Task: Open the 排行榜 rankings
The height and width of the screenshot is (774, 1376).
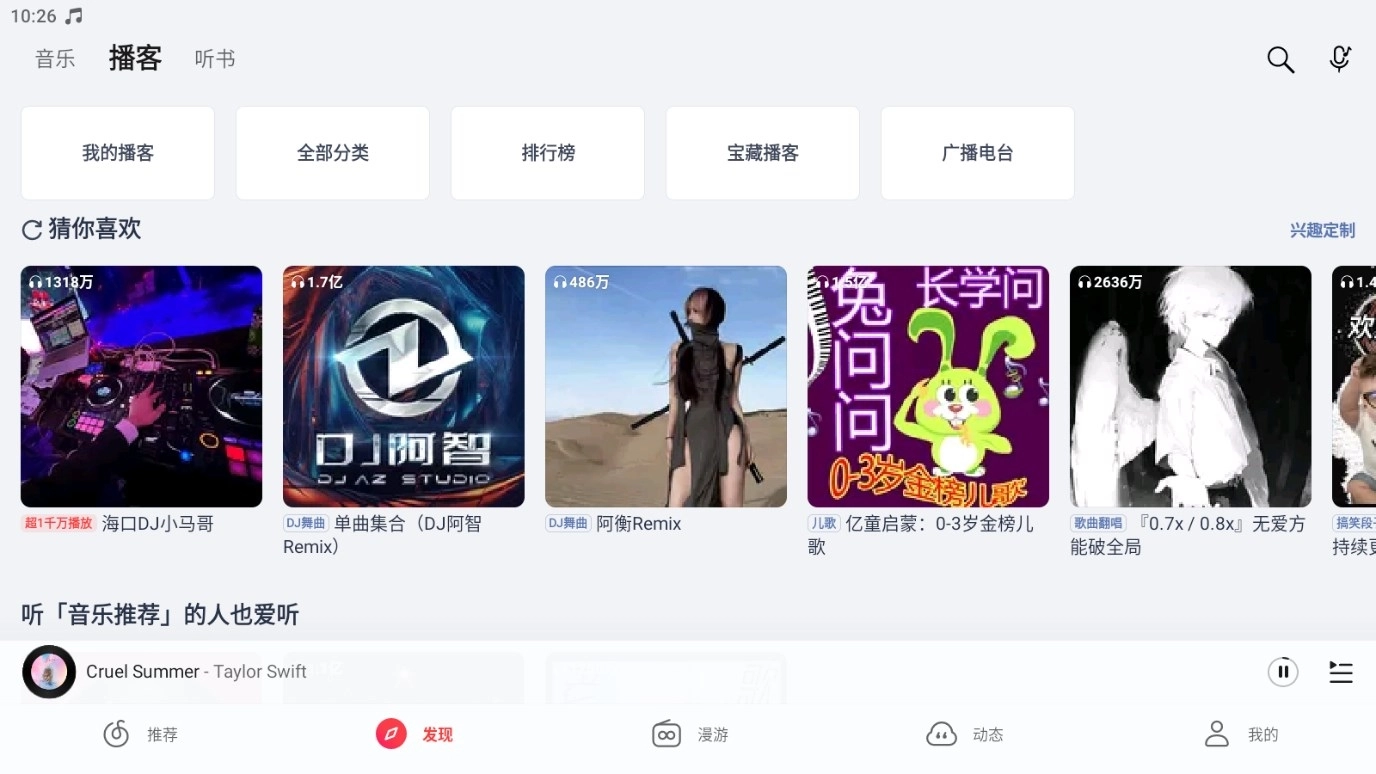Action: click(x=548, y=153)
